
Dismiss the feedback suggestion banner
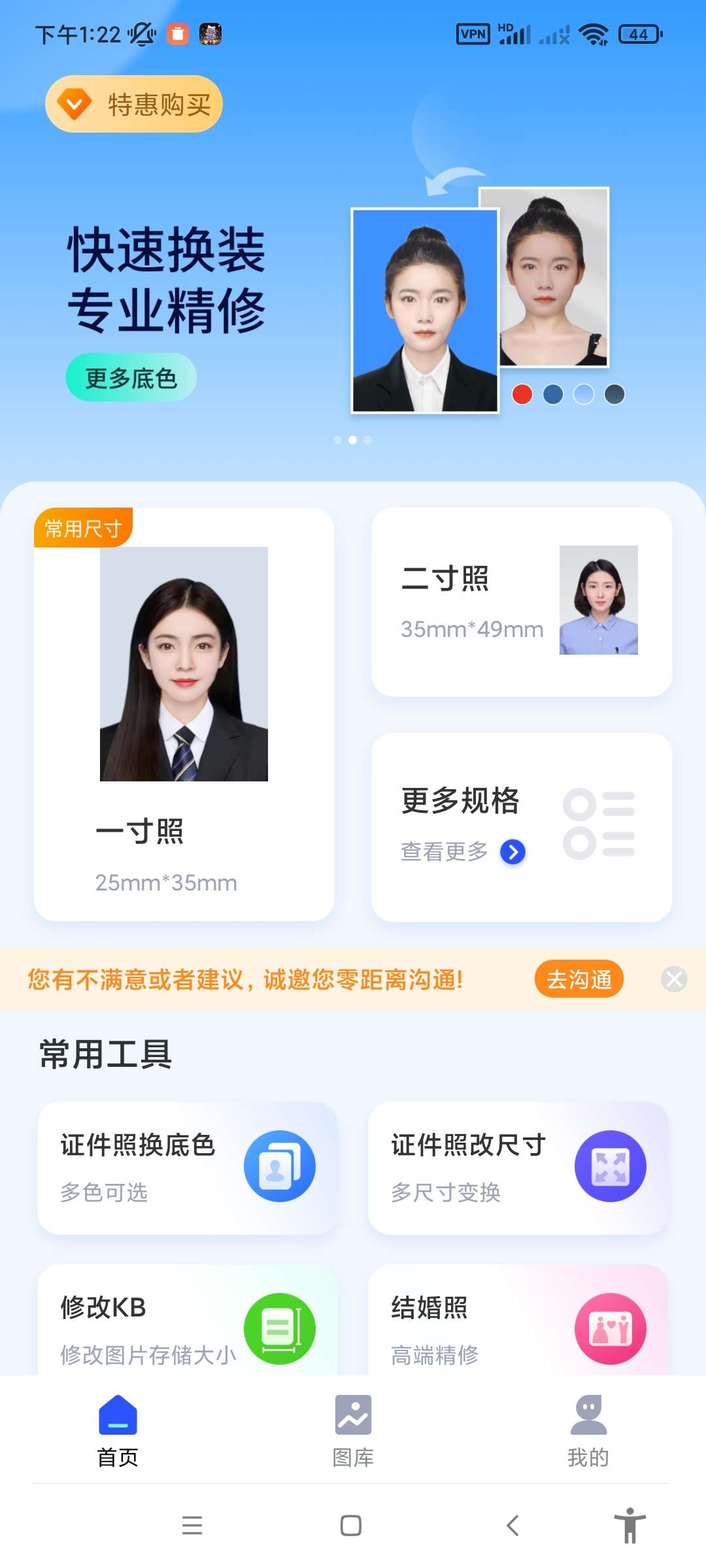click(674, 979)
